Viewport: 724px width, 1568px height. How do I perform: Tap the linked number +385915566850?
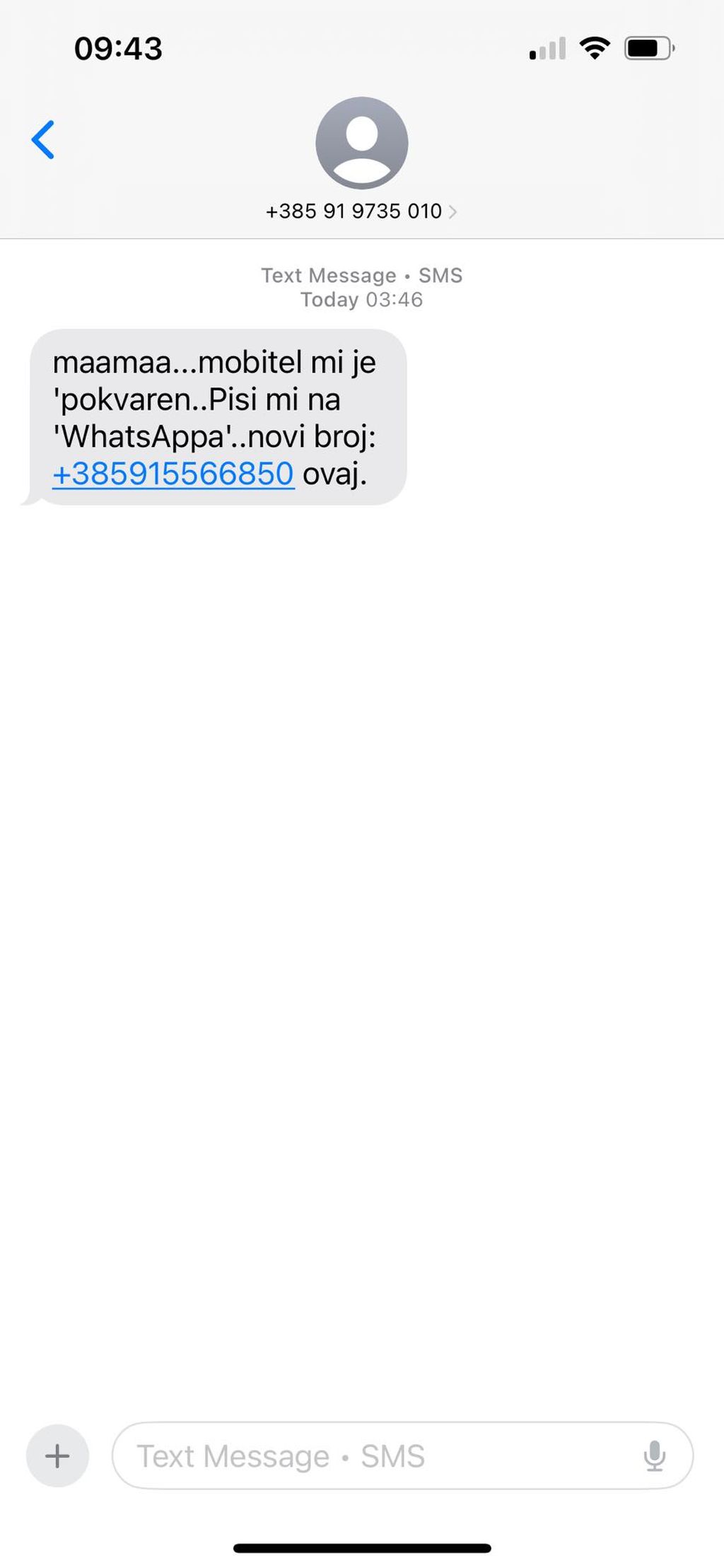click(173, 474)
